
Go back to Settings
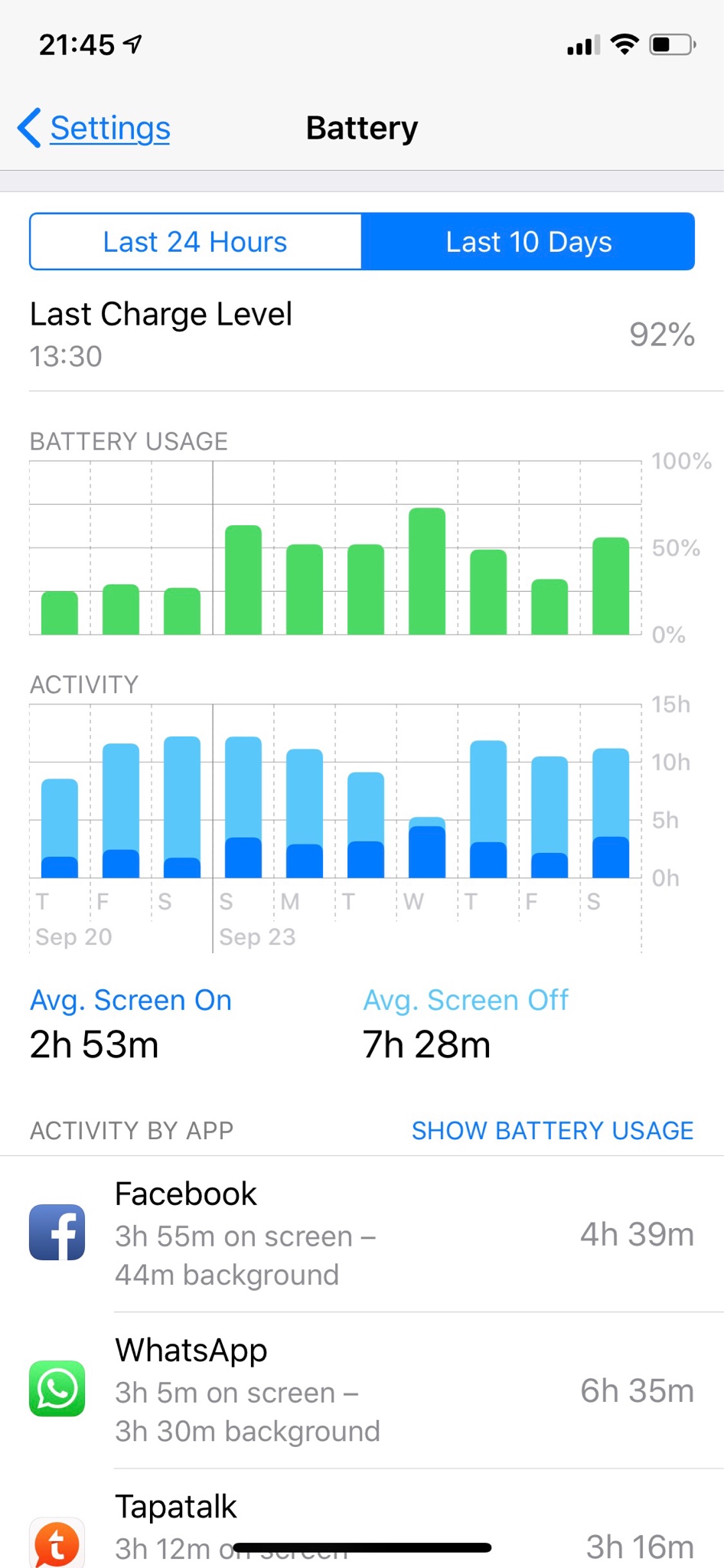pyautogui.click(x=94, y=128)
